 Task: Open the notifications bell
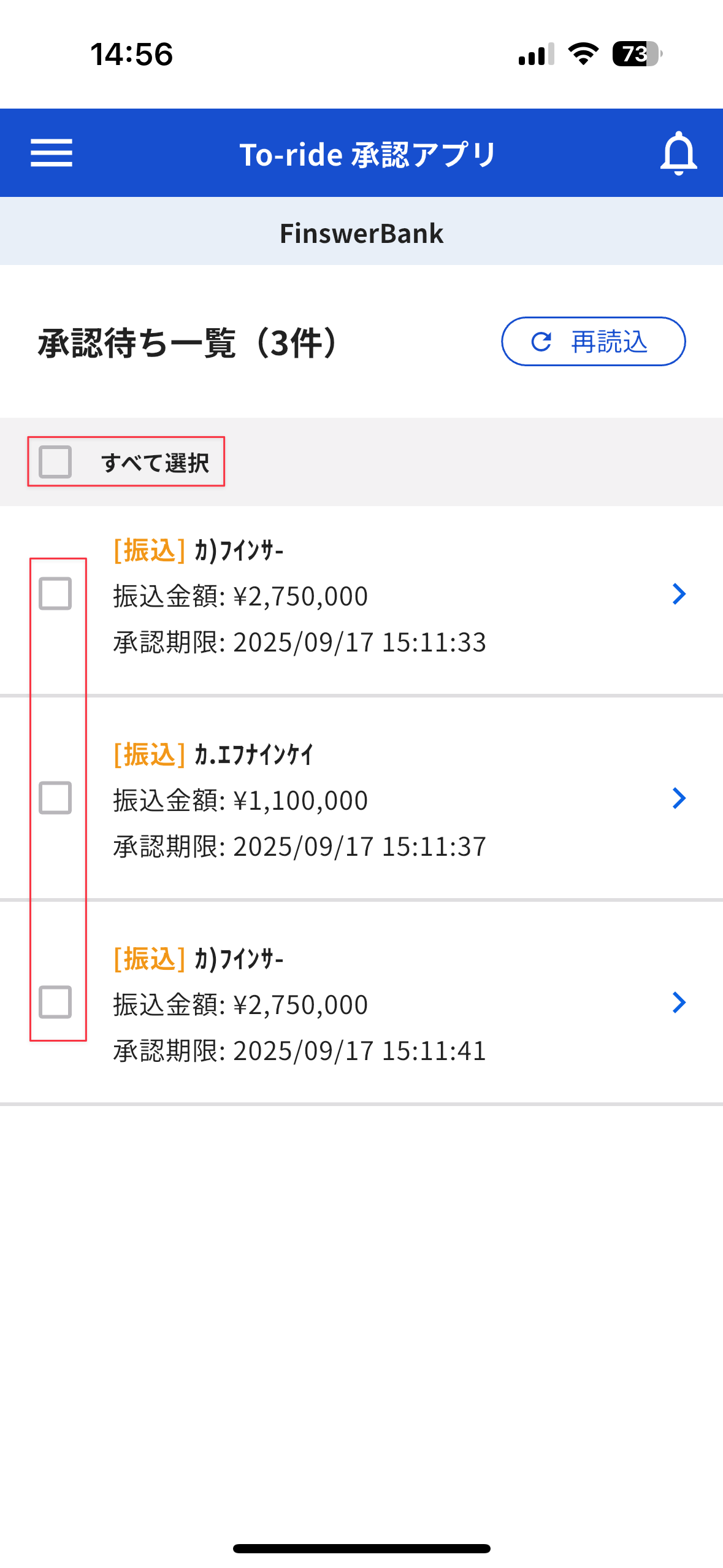point(678,153)
